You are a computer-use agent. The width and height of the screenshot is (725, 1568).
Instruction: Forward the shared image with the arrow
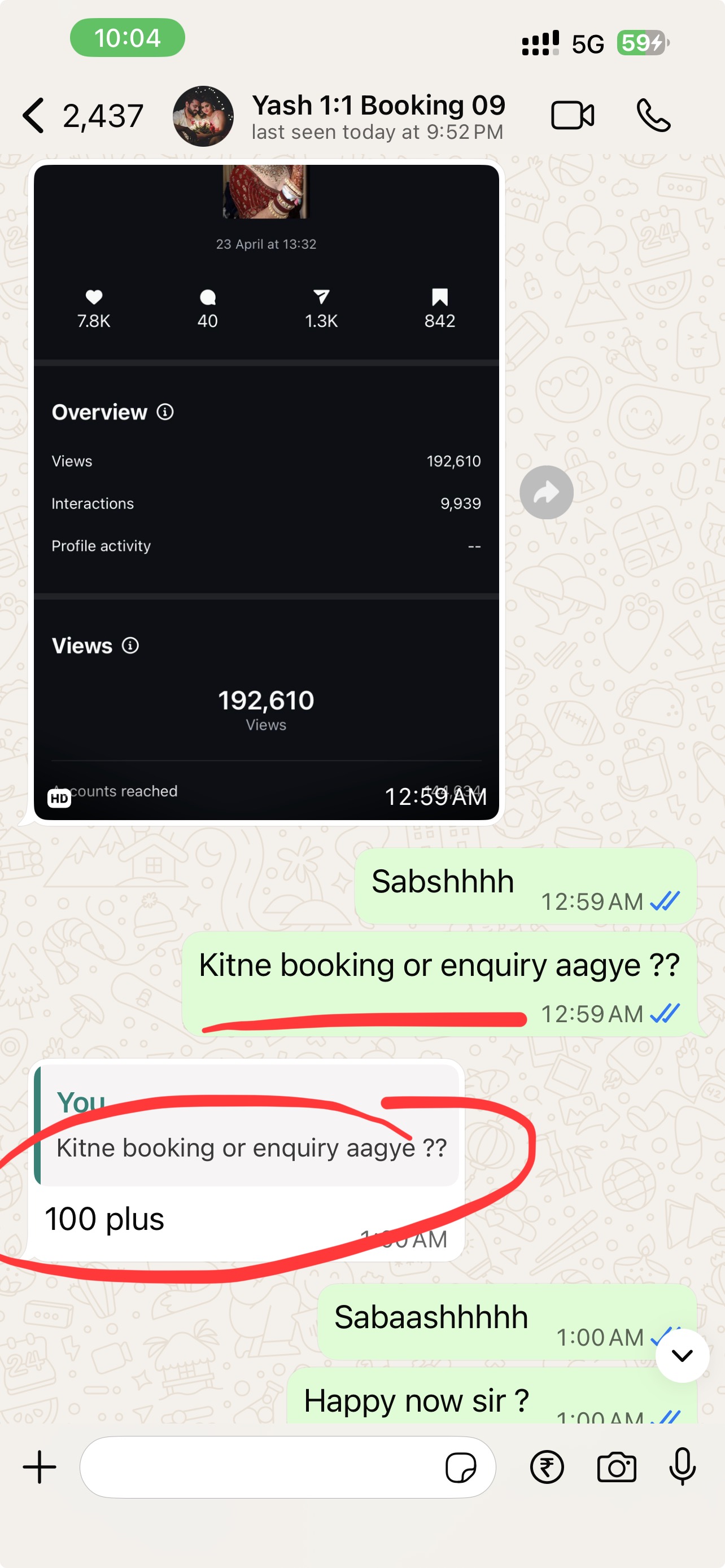pyautogui.click(x=546, y=492)
